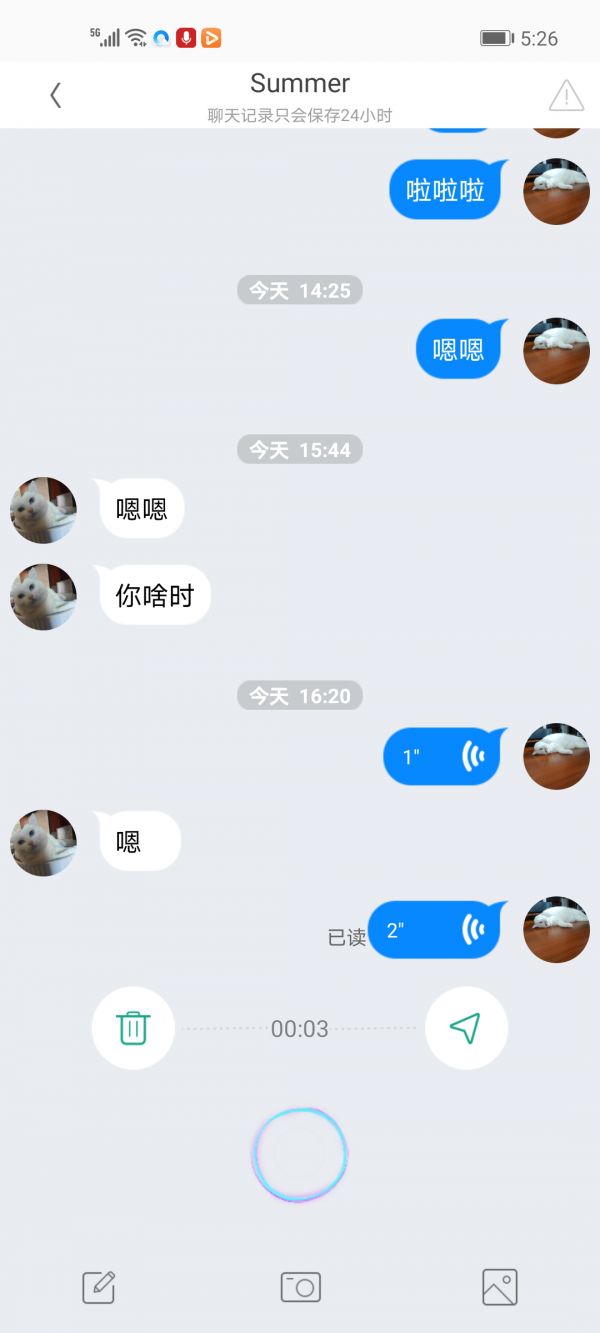Go back from the Summer chat
The height and width of the screenshot is (1333, 600).
click(x=56, y=95)
